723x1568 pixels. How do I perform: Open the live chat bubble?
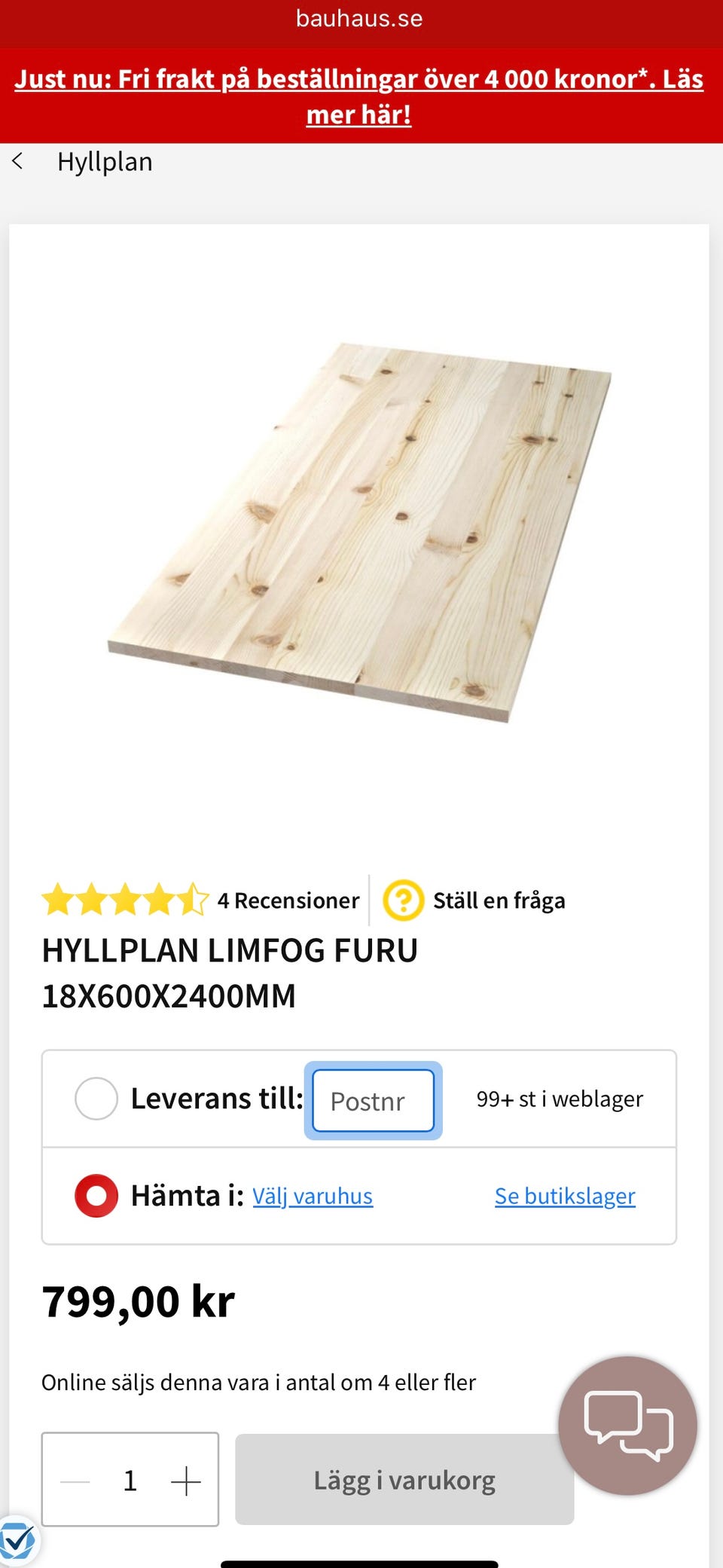[627, 1426]
